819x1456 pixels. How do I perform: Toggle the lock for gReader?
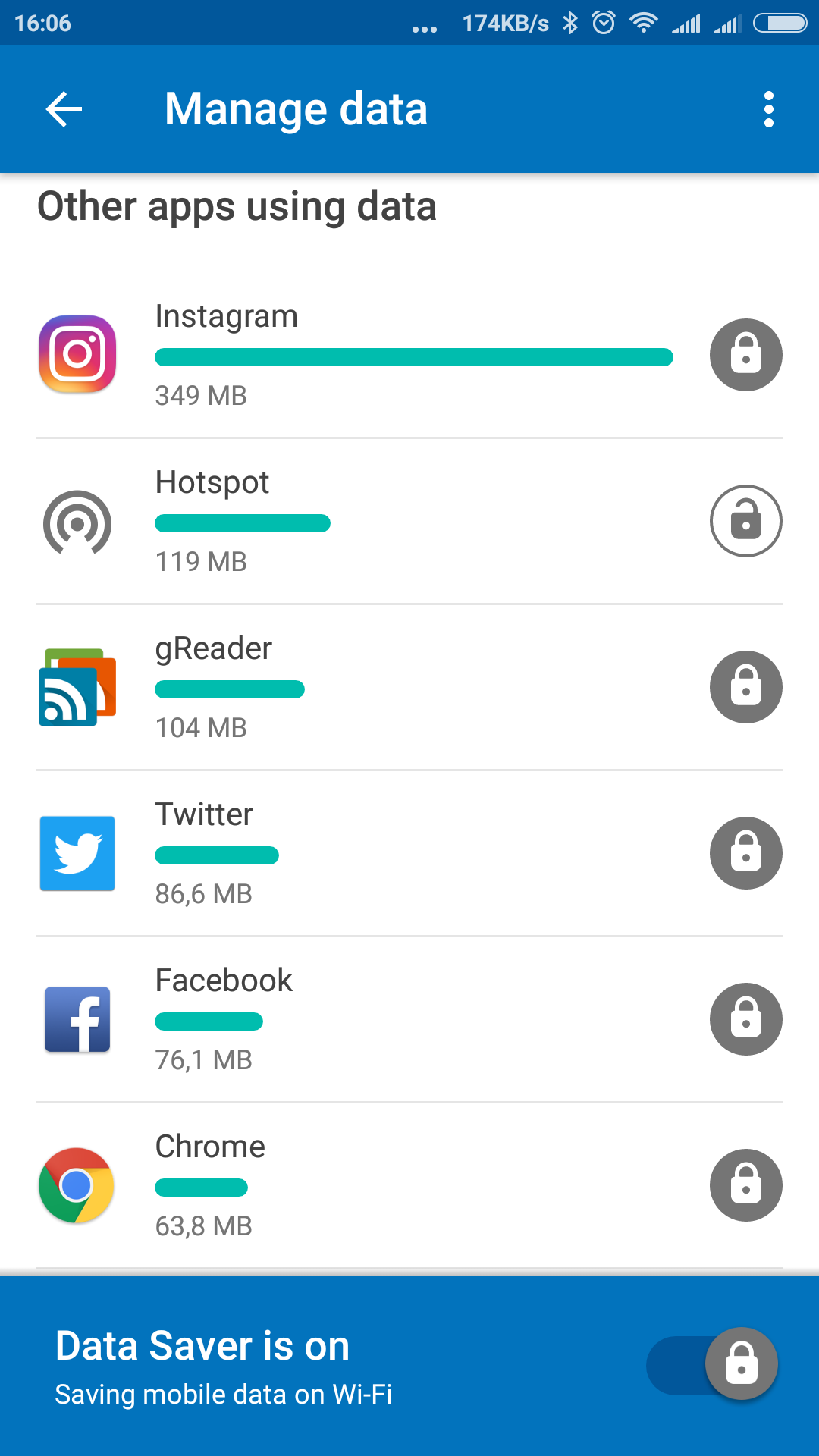point(746,687)
